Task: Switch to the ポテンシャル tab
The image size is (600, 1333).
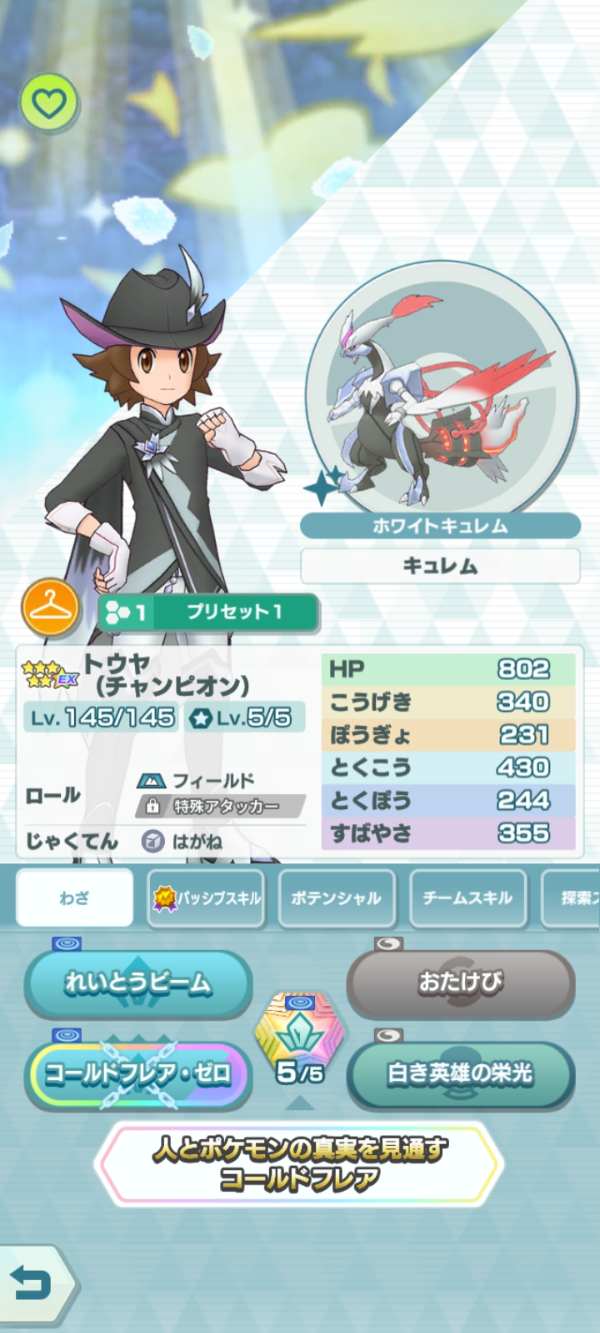Action: pos(337,897)
